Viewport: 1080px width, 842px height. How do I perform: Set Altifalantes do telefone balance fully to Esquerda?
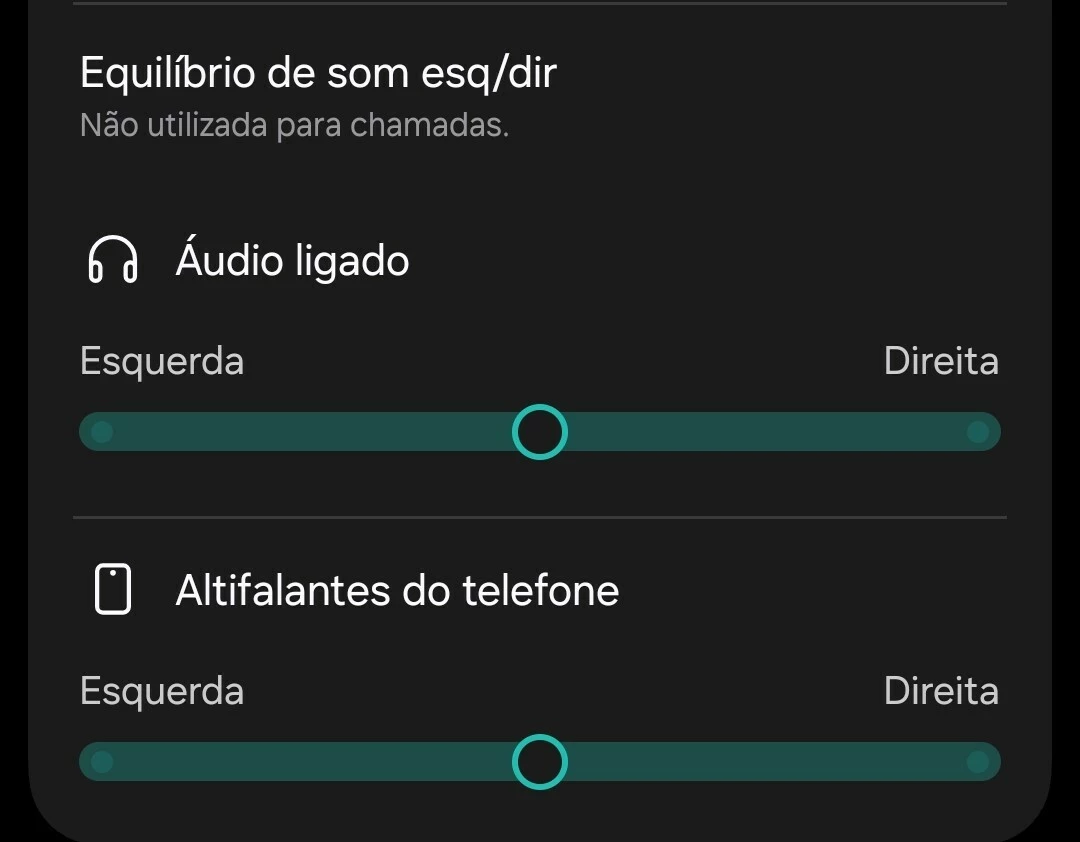point(101,762)
